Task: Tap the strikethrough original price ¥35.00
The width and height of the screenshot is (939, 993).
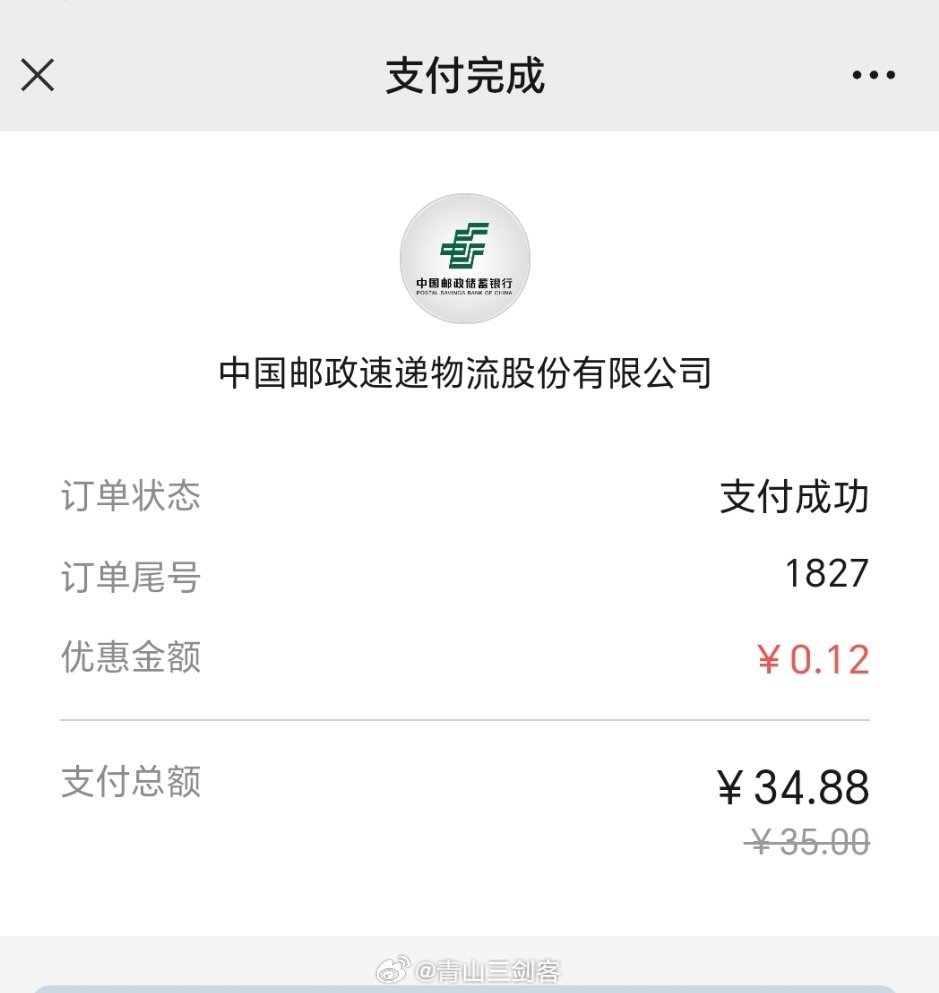Action: pyautogui.click(x=810, y=843)
